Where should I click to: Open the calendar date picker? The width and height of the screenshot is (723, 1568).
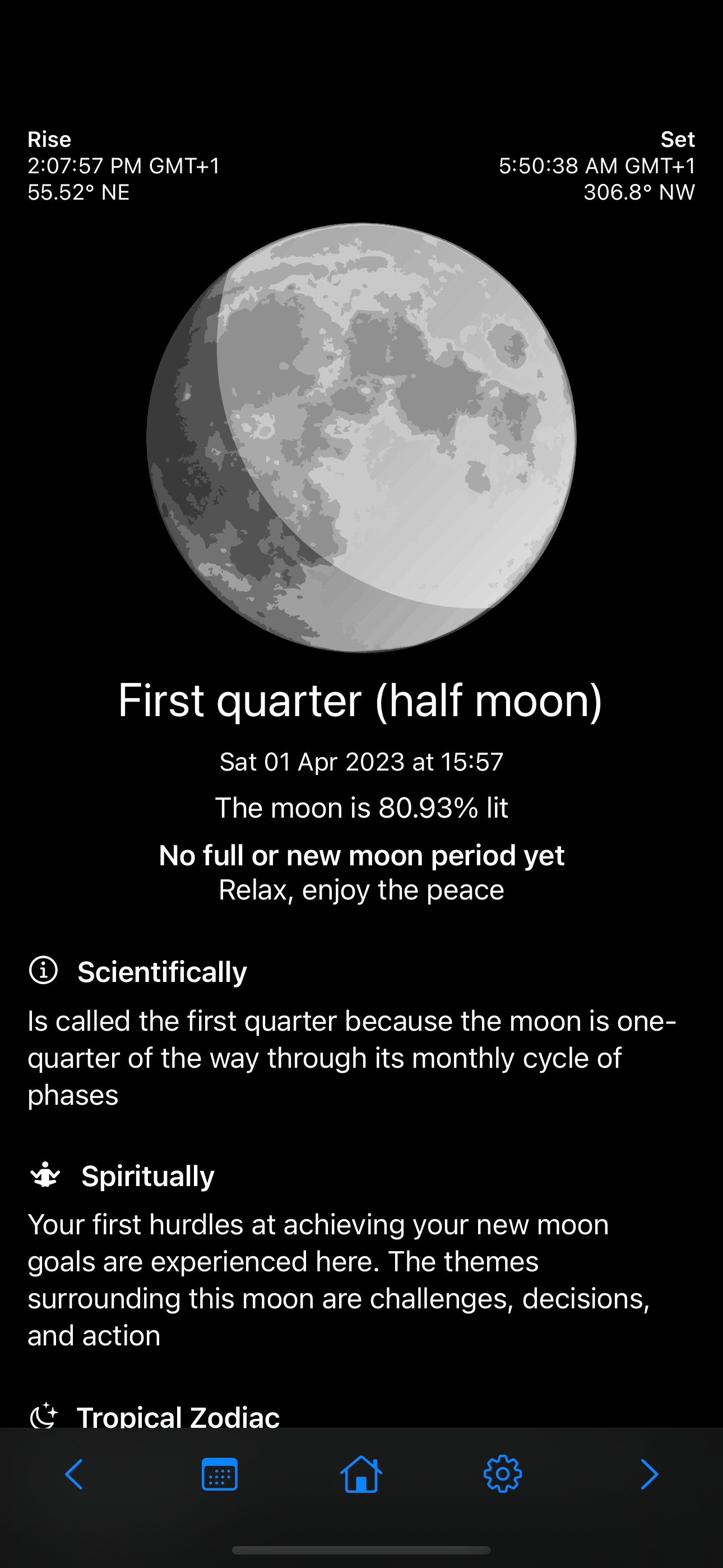tap(219, 1474)
